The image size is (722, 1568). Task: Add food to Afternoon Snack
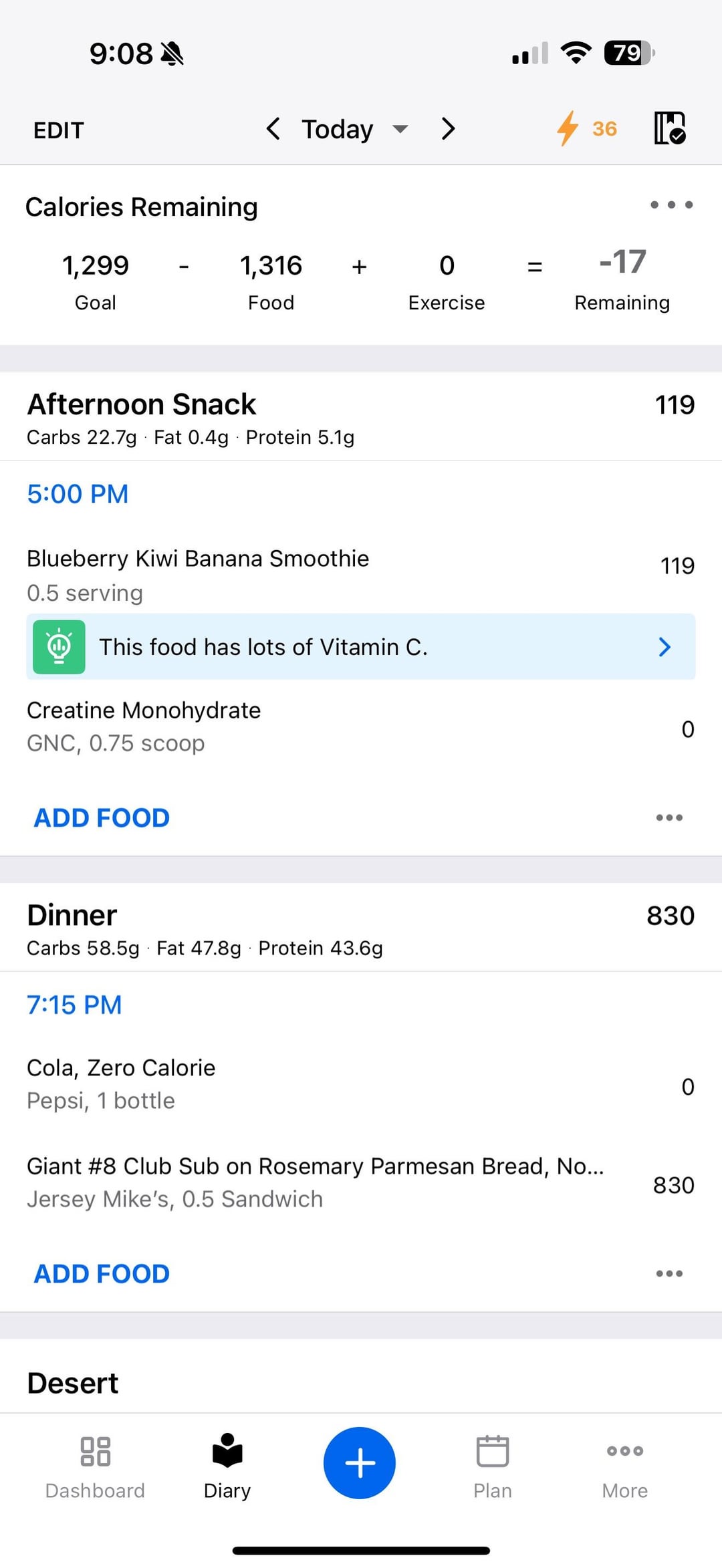[x=102, y=817]
